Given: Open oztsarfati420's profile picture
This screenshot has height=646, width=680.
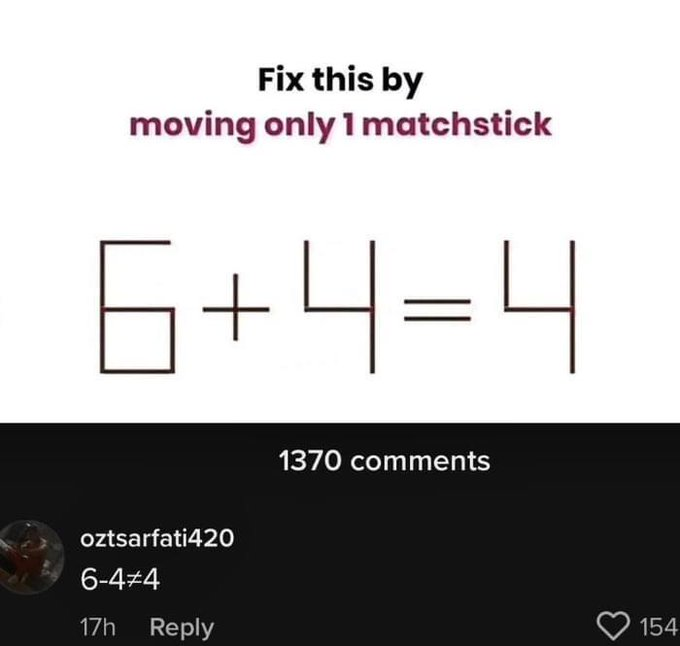Looking at the screenshot, I should tap(27, 557).
